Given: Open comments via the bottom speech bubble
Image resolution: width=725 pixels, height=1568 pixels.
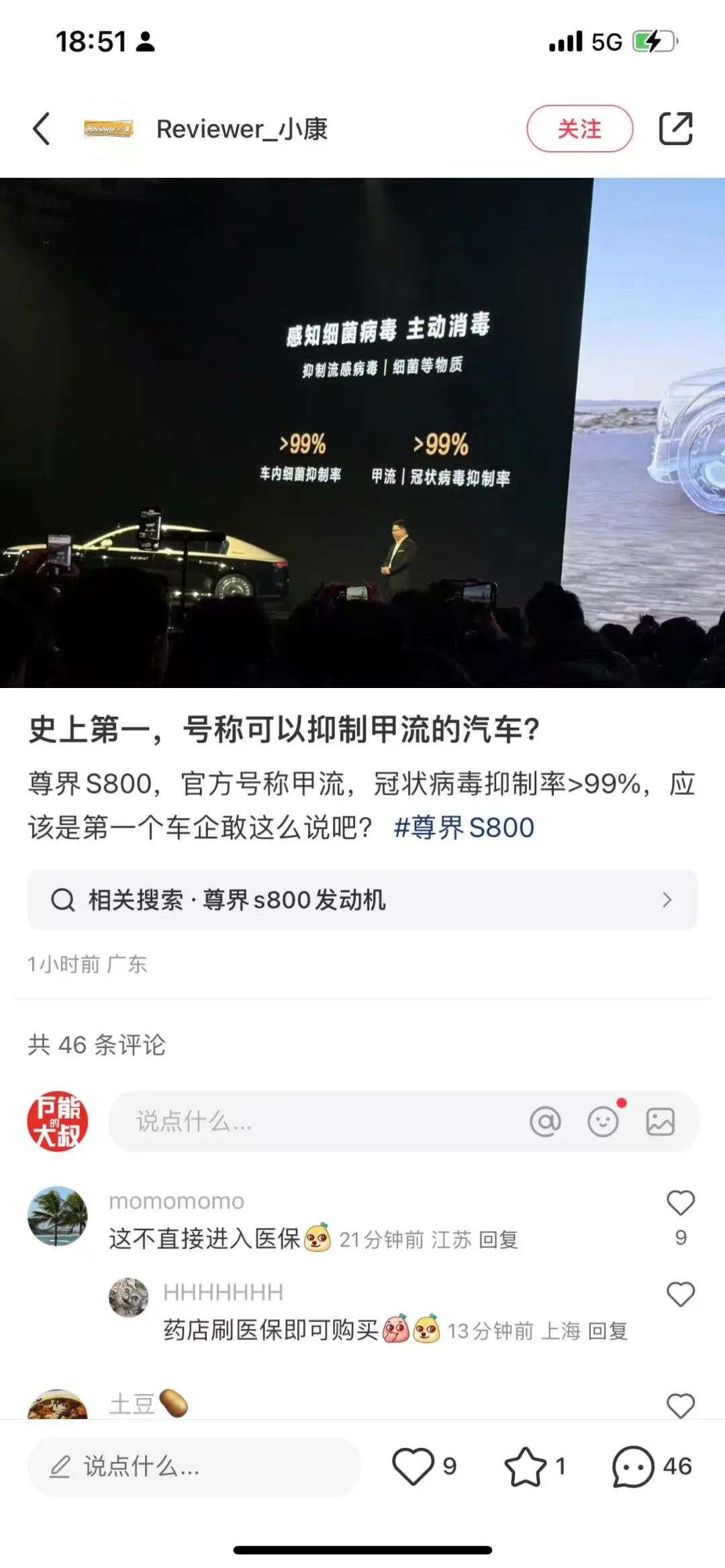Looking at the screenshot, I should pos(632,1467).
